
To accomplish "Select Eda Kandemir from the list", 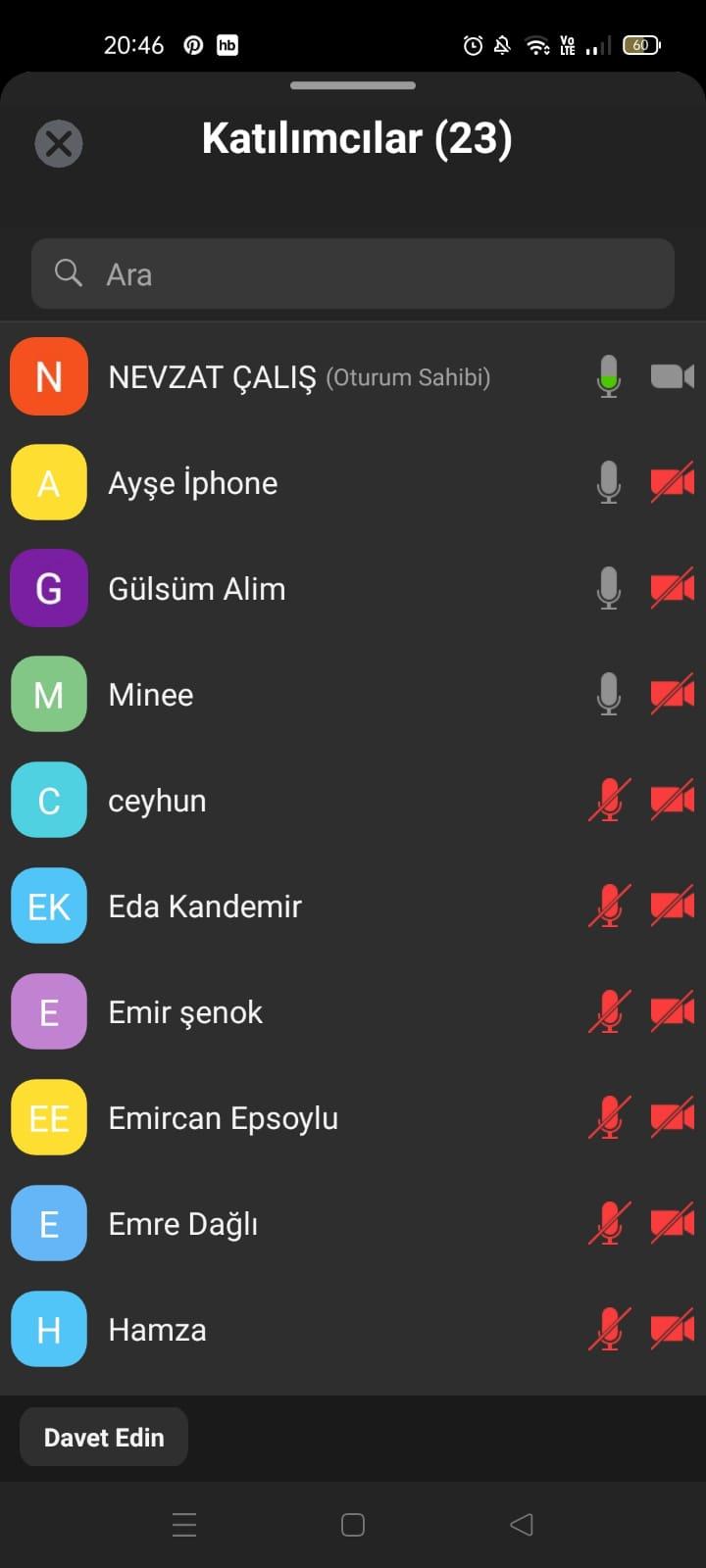I will coord(353,906).
